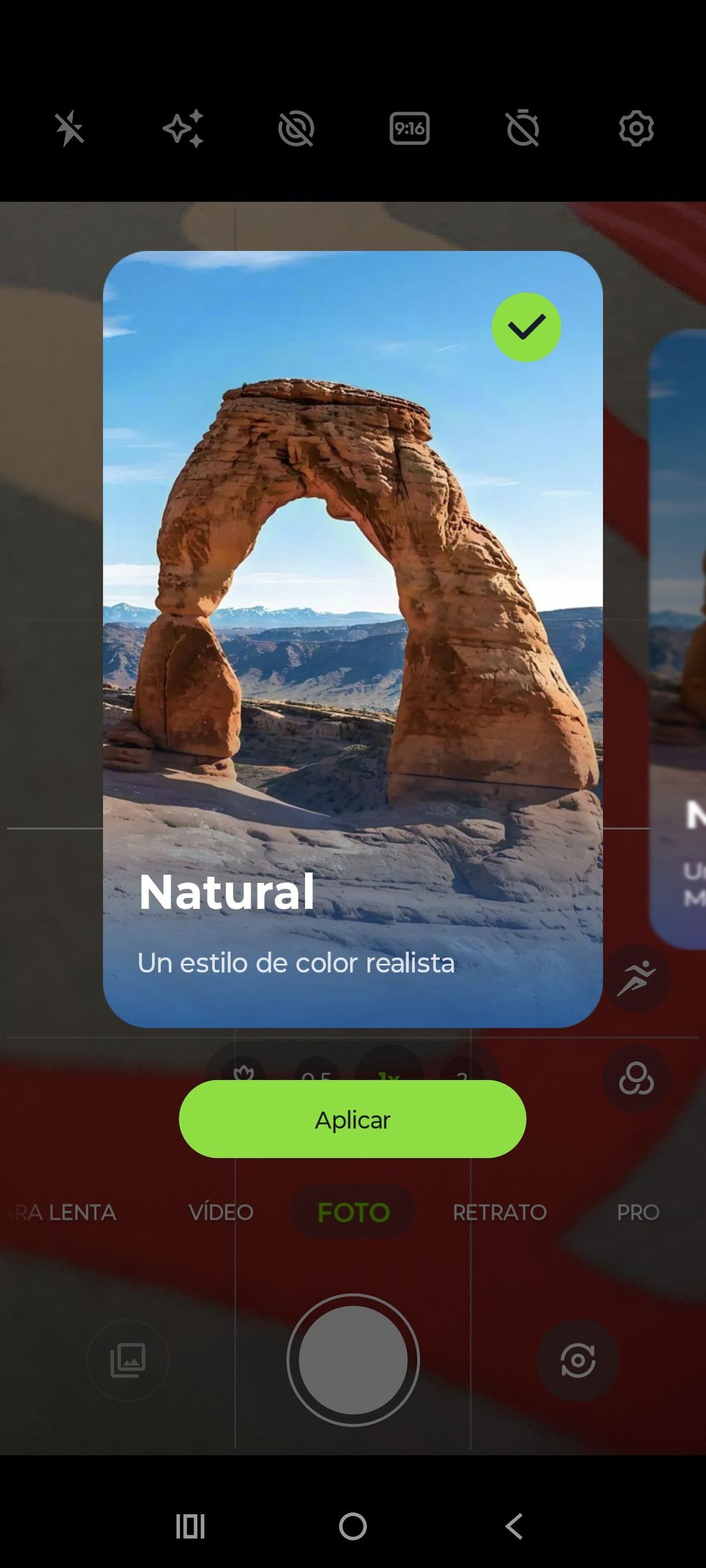Image resolution: width=706 pixels, height=1568 pixels.
Task: Go back using system navigation
Action: [515, 1527]
